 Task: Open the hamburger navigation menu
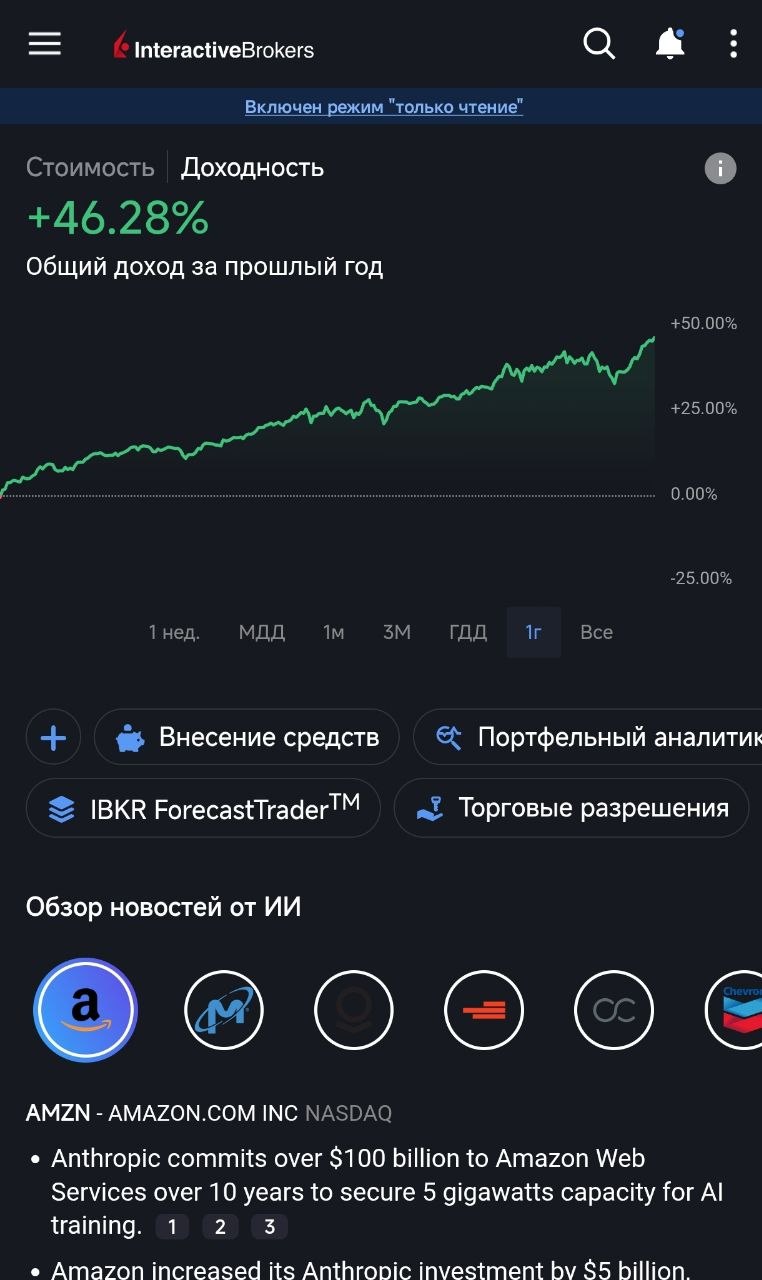tap(44, 43)
